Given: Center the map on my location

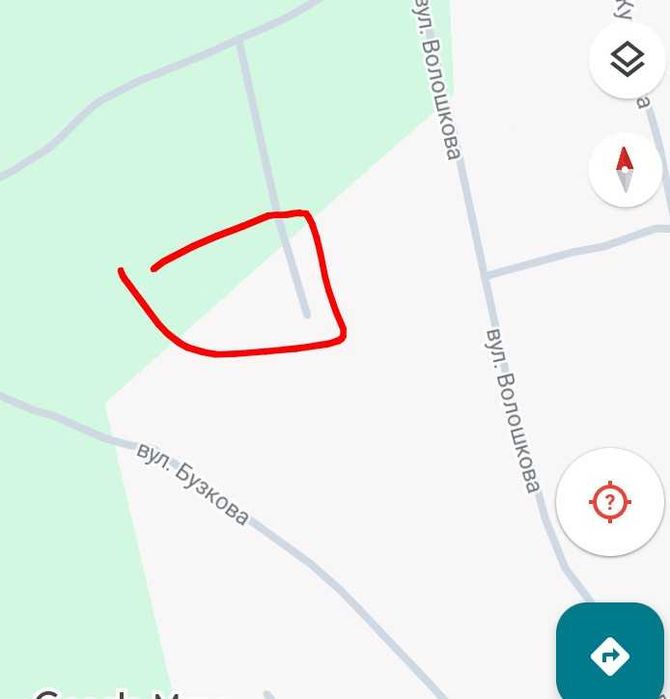Looking at the screenshot, I should pos(610,502).
